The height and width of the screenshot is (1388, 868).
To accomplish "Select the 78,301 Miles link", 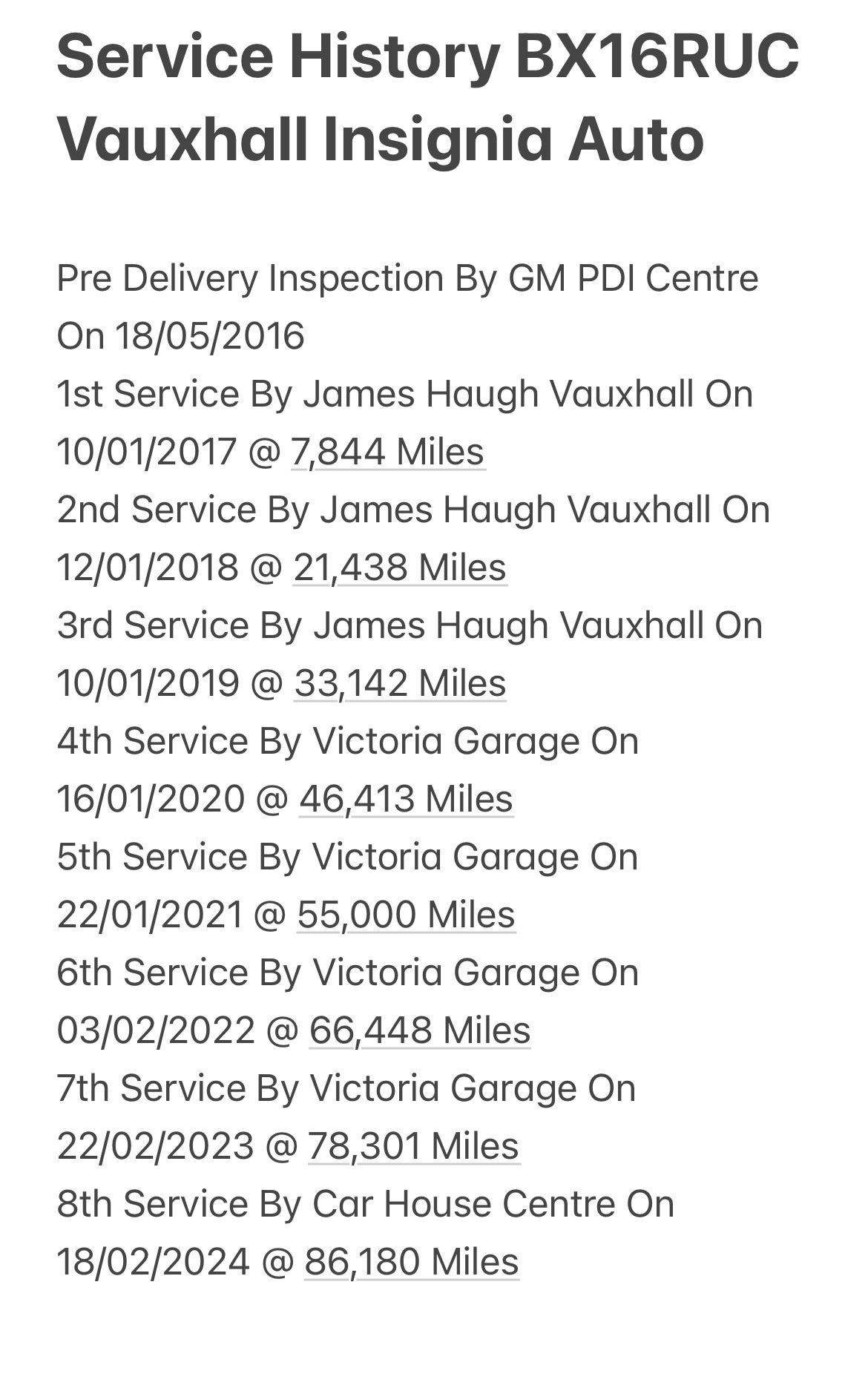I will pyautogui.click(x=413, y=1146).
